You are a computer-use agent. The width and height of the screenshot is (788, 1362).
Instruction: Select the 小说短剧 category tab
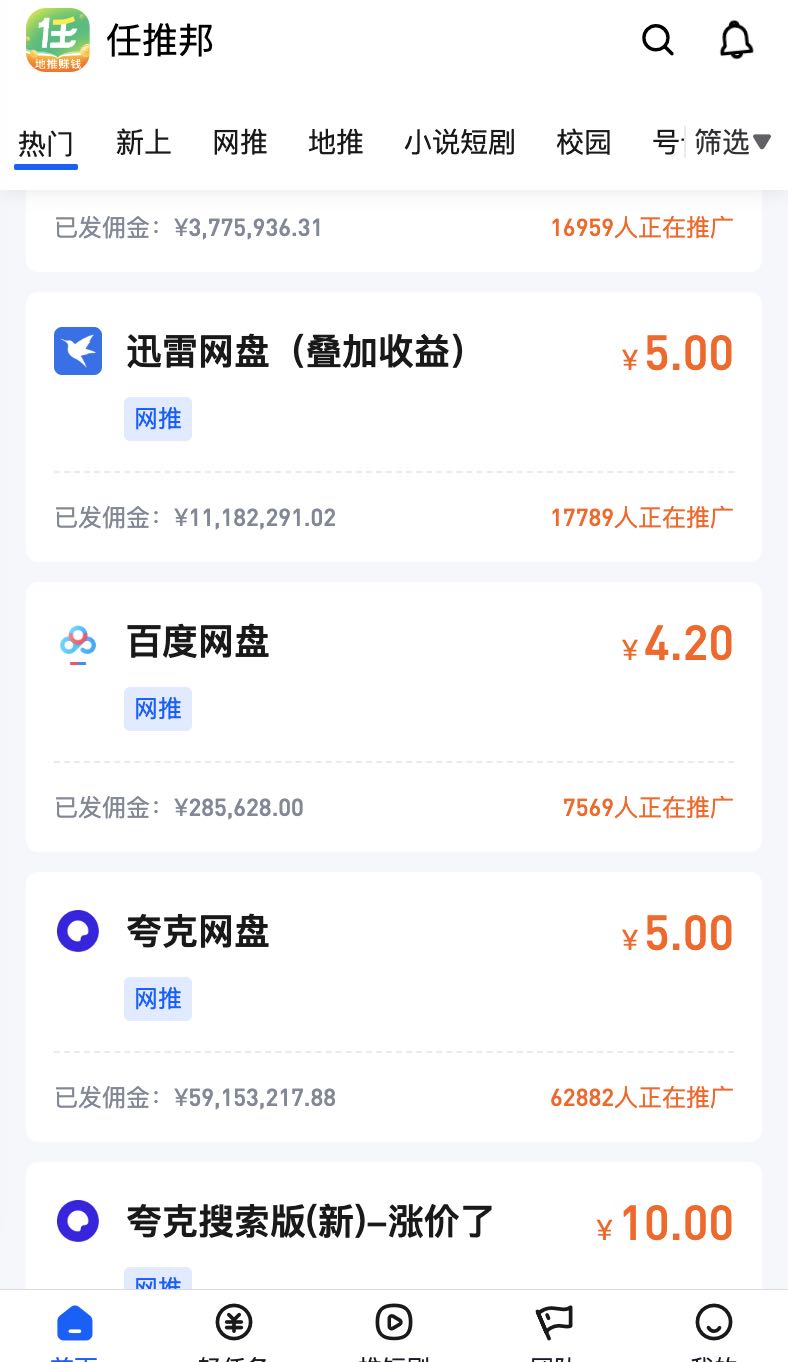(459, 143)
